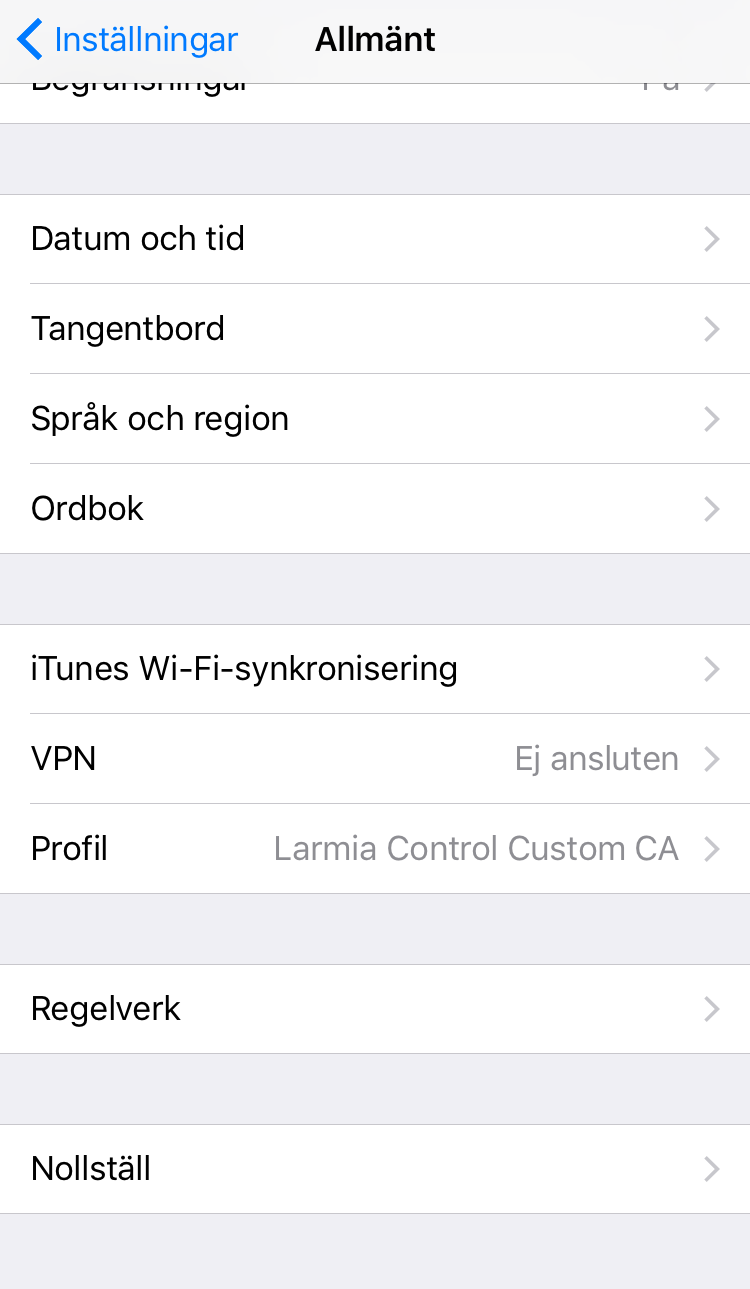This screenshot has height=1289, width=750.
Task: View the Profil Larmia Control Custom CA
Action: click(375, 849)
